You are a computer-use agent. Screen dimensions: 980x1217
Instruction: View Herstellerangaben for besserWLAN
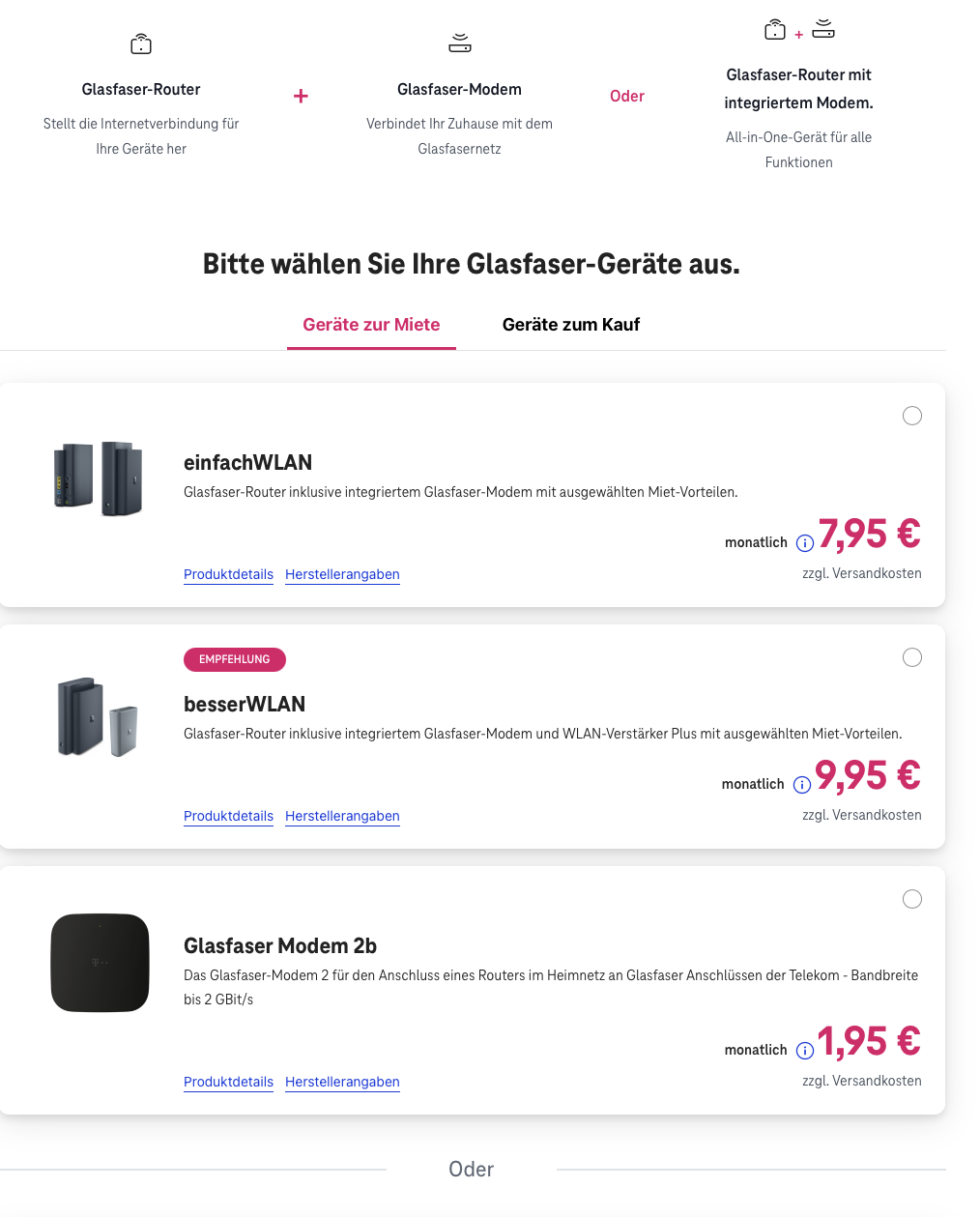[342, 816]
